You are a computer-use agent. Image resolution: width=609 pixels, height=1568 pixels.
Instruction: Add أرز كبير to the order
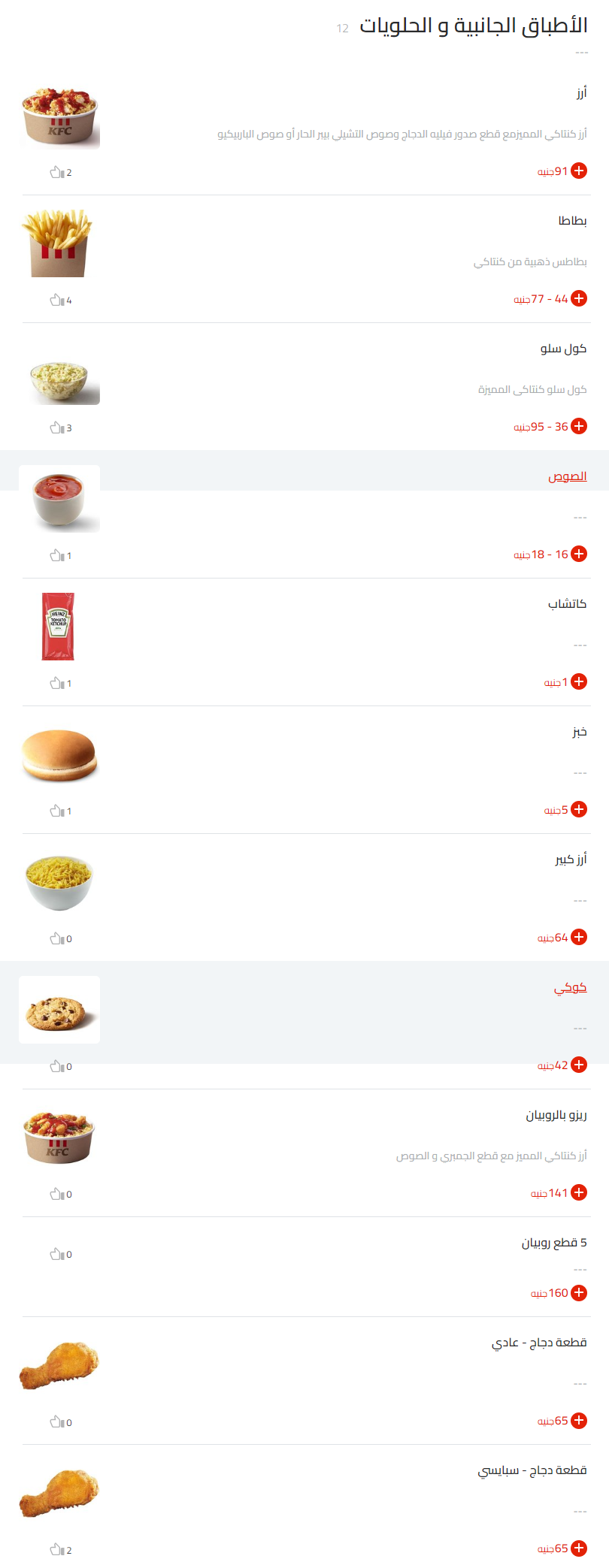tap(579, 937)
